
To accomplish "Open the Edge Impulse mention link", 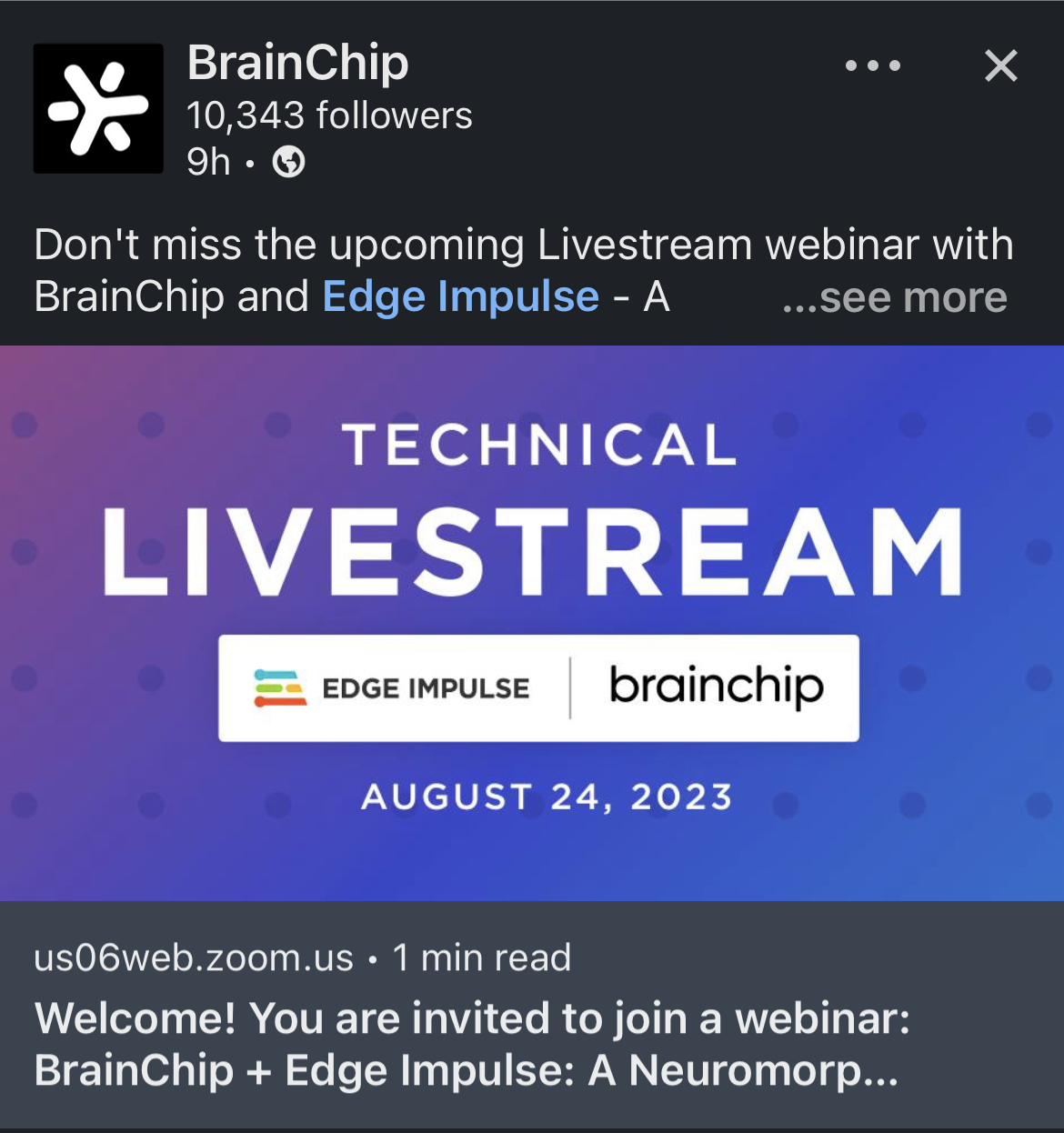I will pyautogui.click(x=460, y=296).
